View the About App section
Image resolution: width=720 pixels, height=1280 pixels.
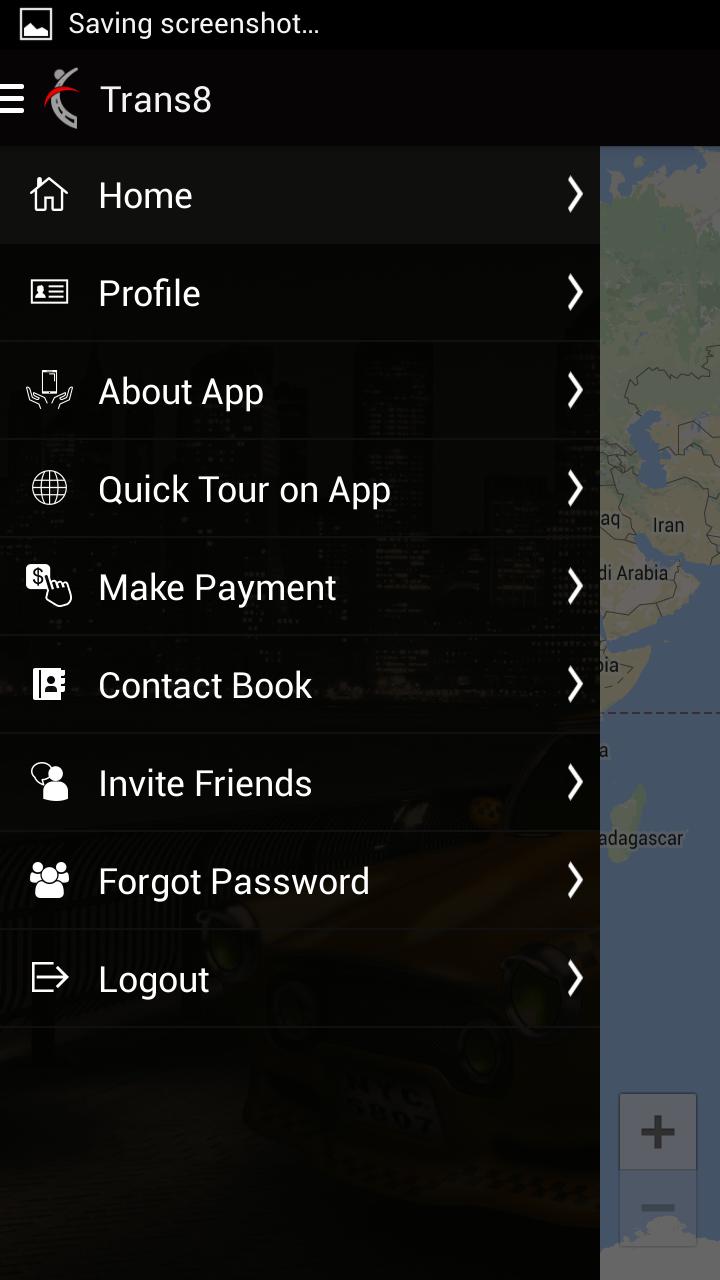click(x=300, y=391)
